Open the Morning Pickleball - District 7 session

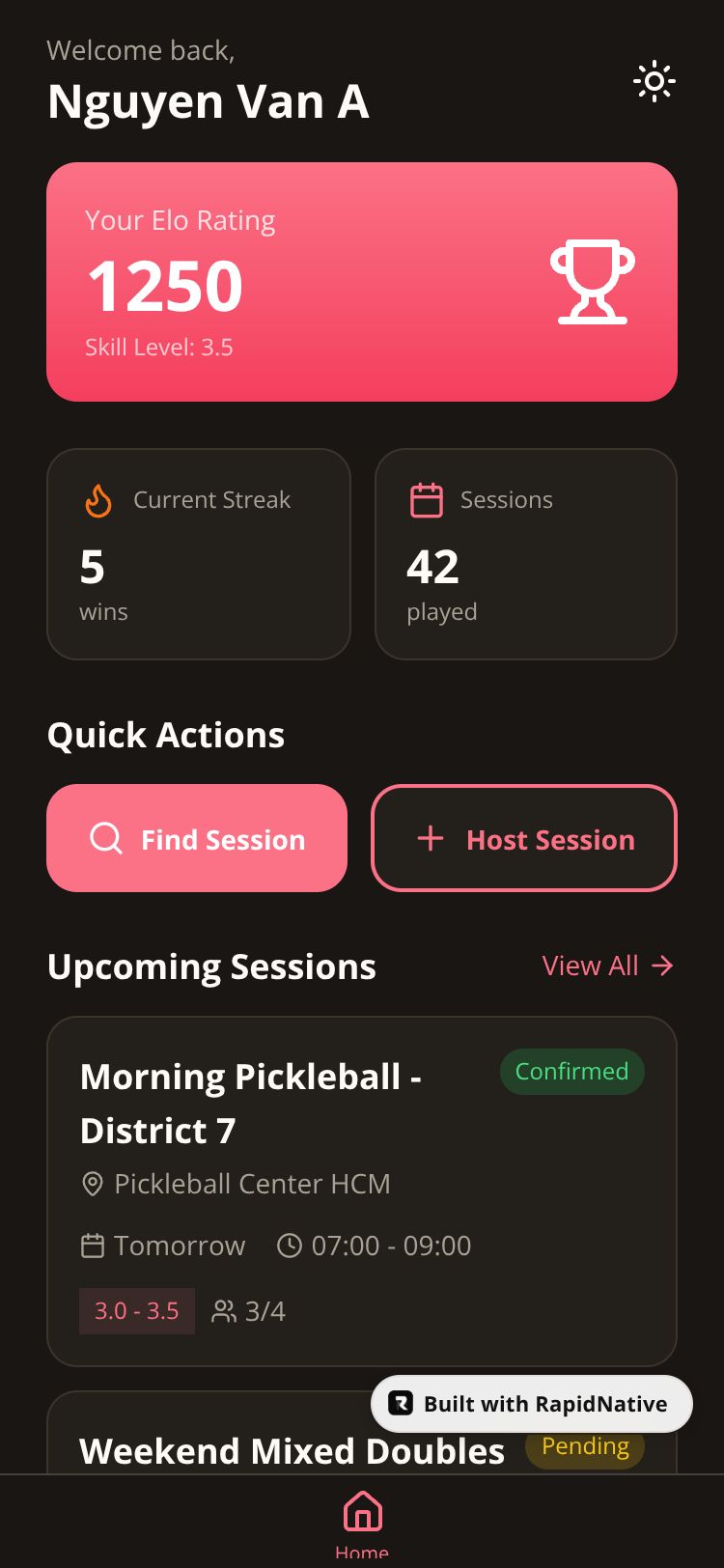point(362,1191)
